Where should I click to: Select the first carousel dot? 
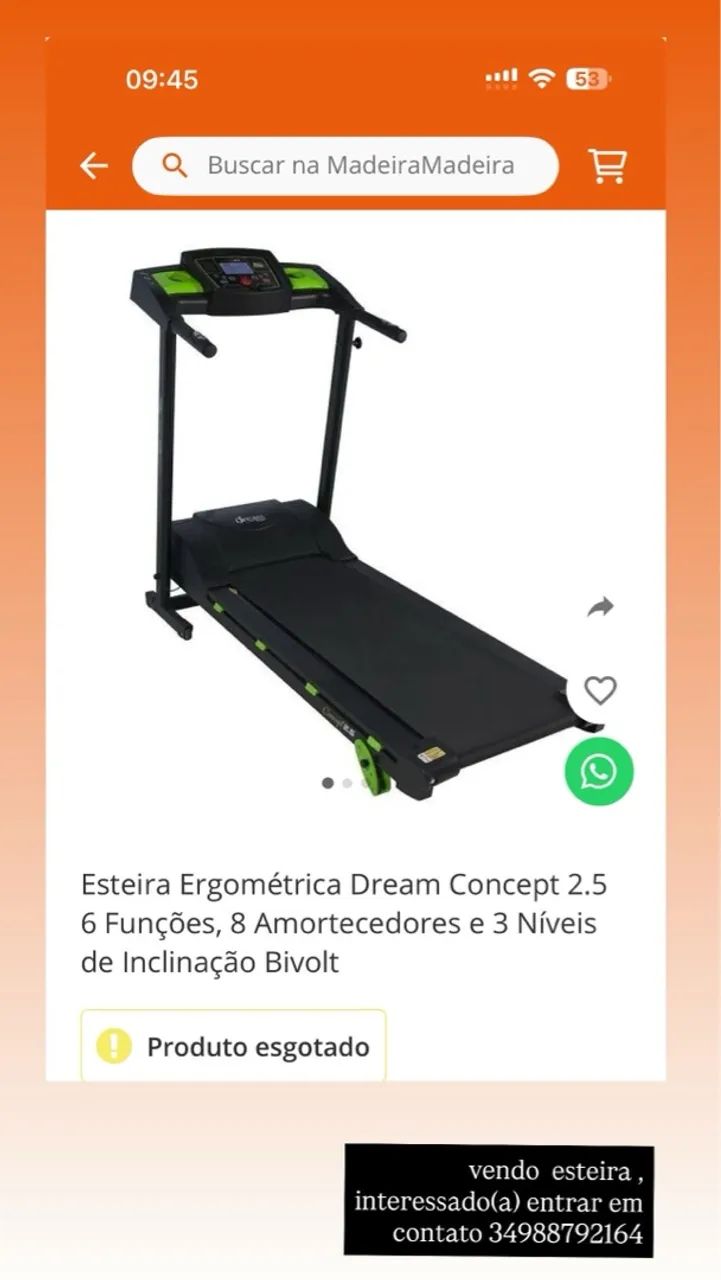click(328, 784)
